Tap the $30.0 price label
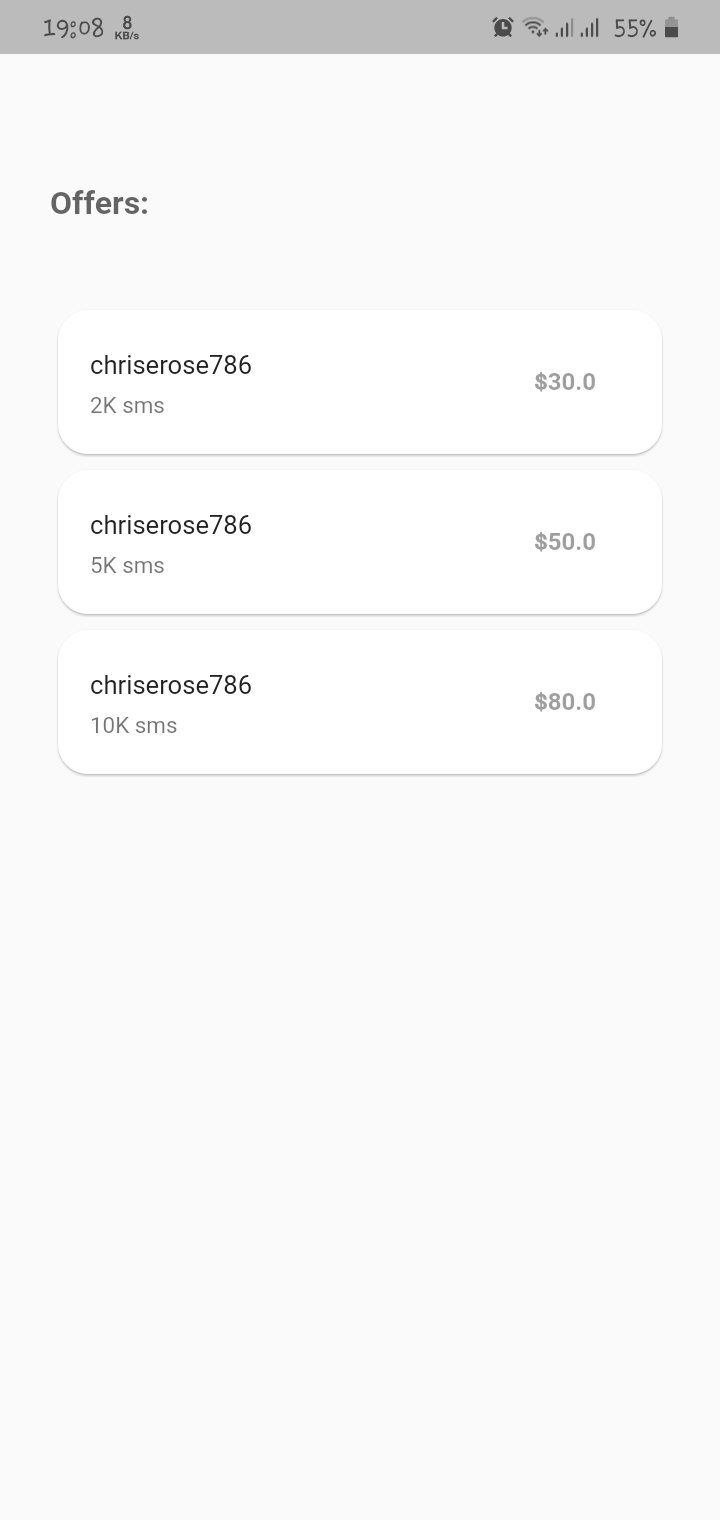This screenshot has width=720, height=1520. pyautogui.click(x=564, y=381)
